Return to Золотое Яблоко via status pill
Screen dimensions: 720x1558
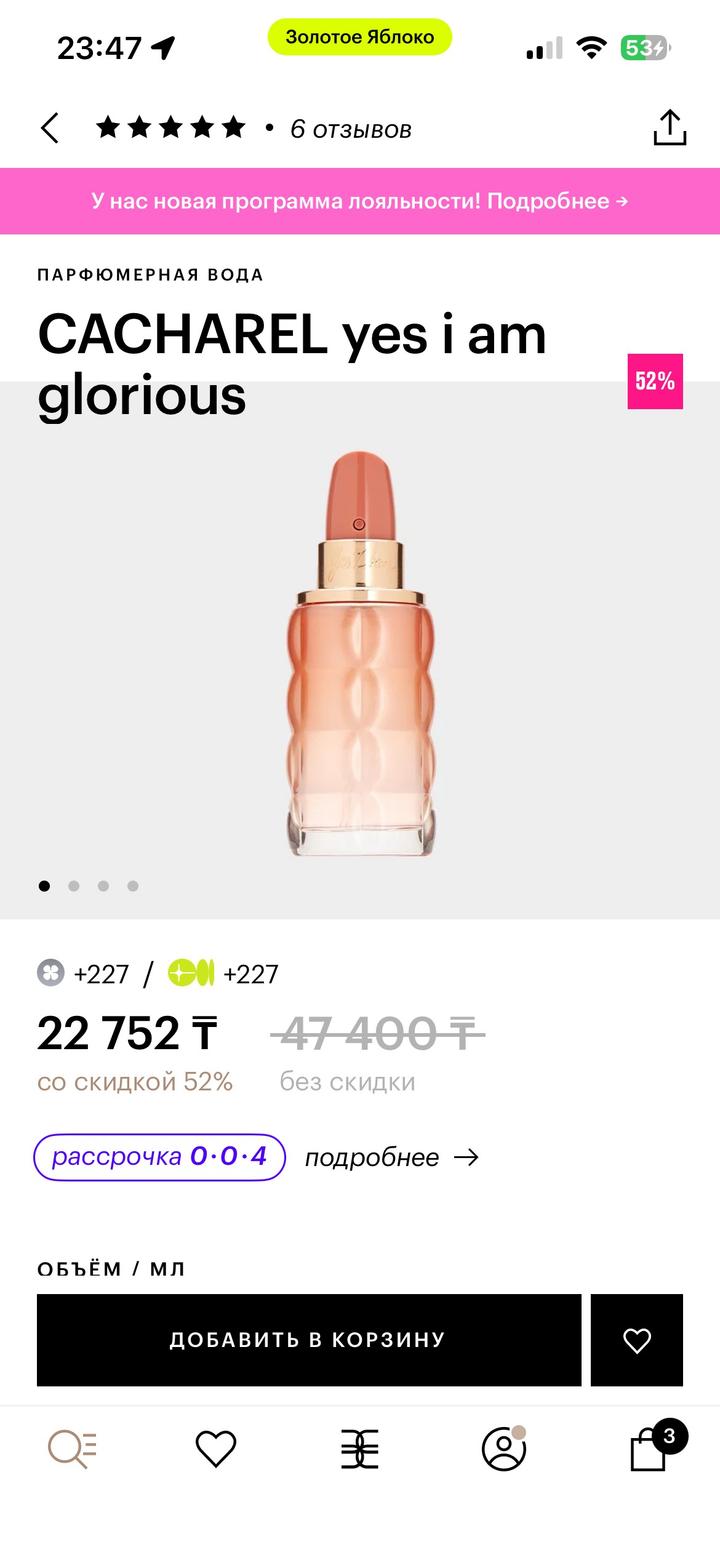pos(360,37)
